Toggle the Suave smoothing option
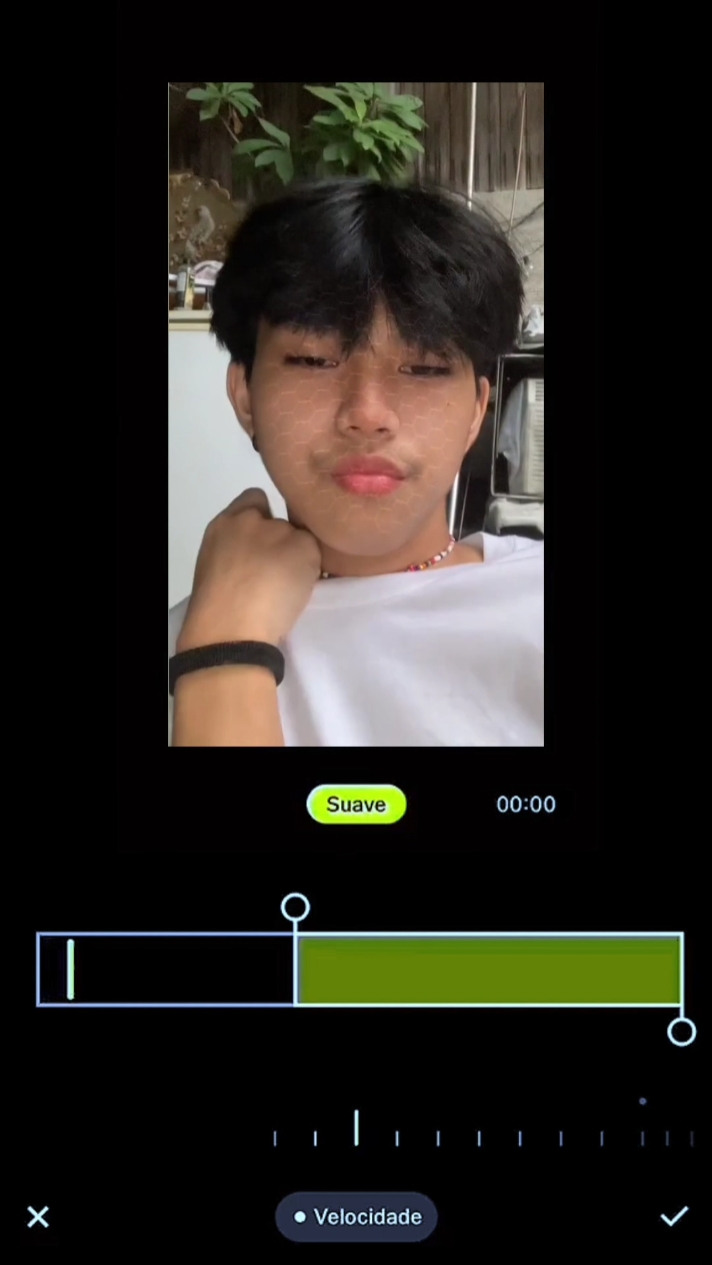This screenshot has width=712, height=1265. coord(356,804)
